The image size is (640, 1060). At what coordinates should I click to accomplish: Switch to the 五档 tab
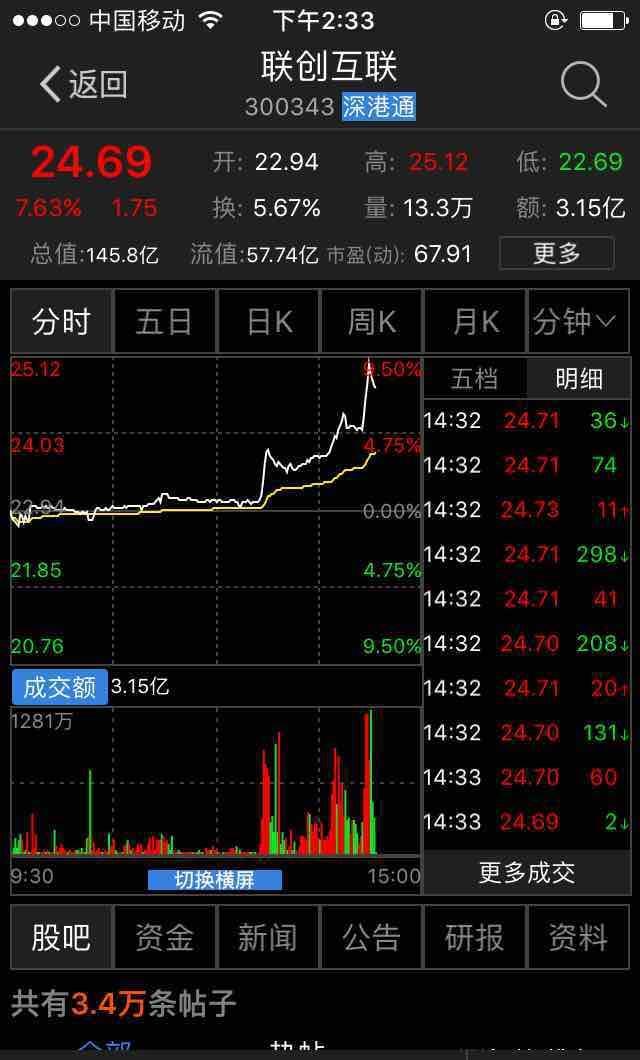coord(474,378)
